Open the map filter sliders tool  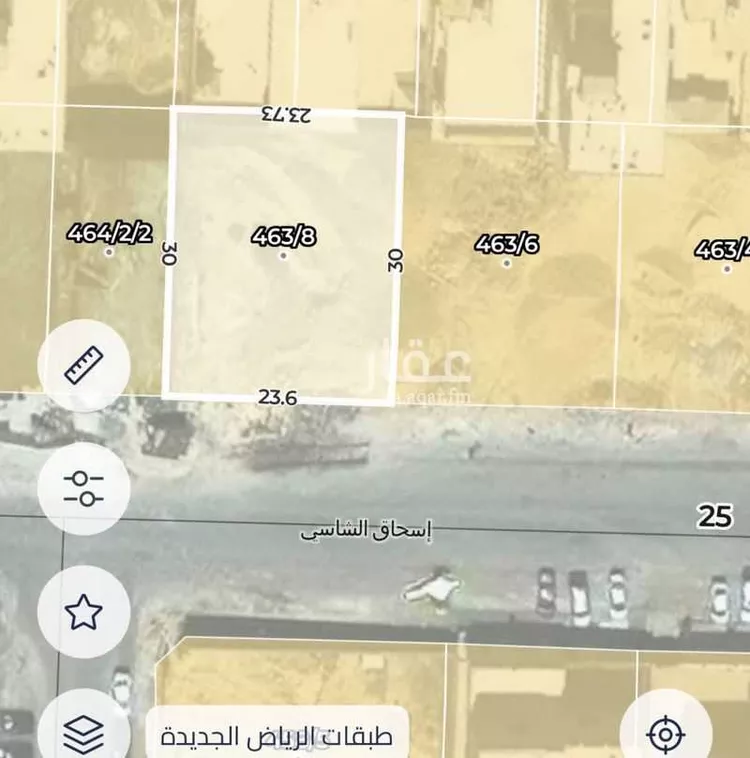tap(85, 490)
